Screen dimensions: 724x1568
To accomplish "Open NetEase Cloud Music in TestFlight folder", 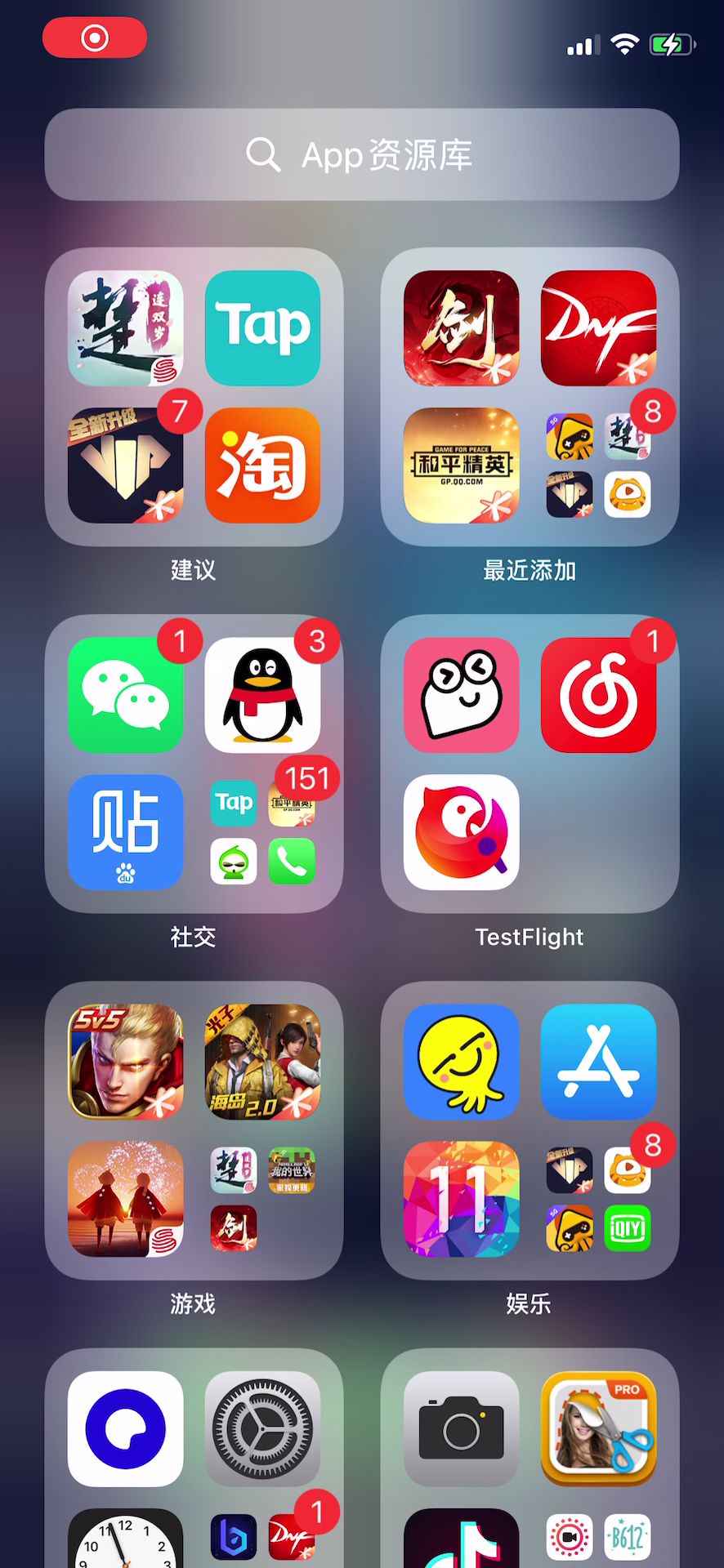I will coord(598,694).
